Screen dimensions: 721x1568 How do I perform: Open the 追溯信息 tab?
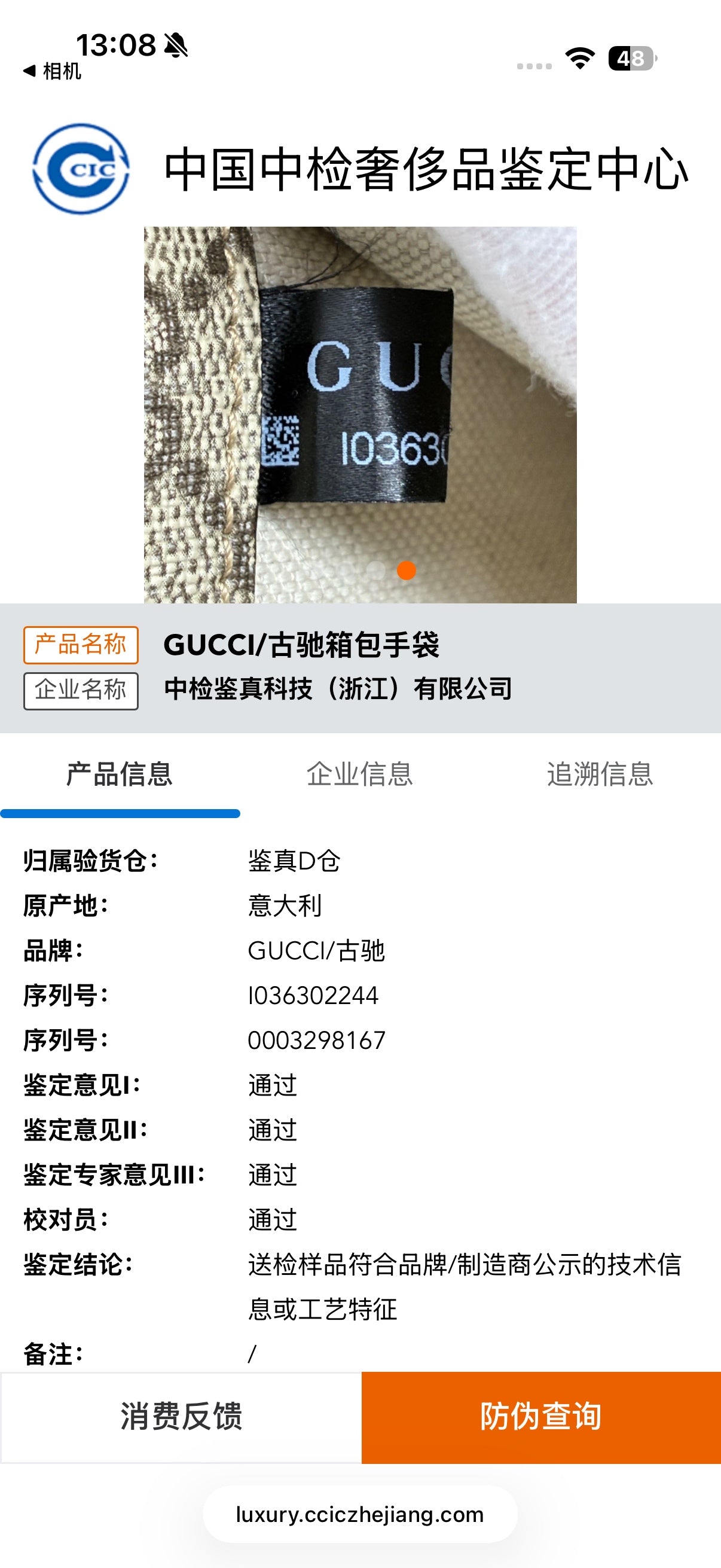click(600, 774)
